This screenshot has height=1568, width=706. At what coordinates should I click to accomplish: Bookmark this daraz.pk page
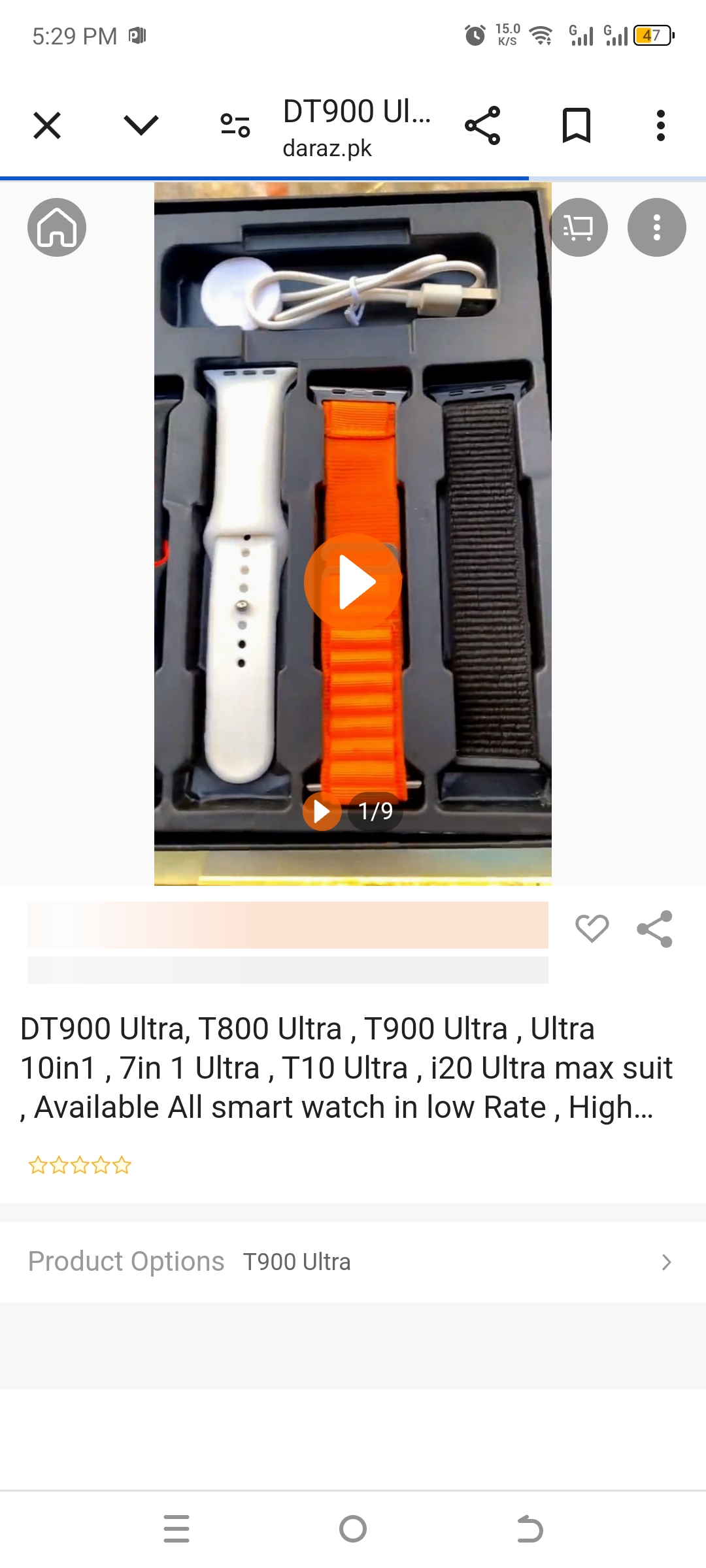point(577,125)
